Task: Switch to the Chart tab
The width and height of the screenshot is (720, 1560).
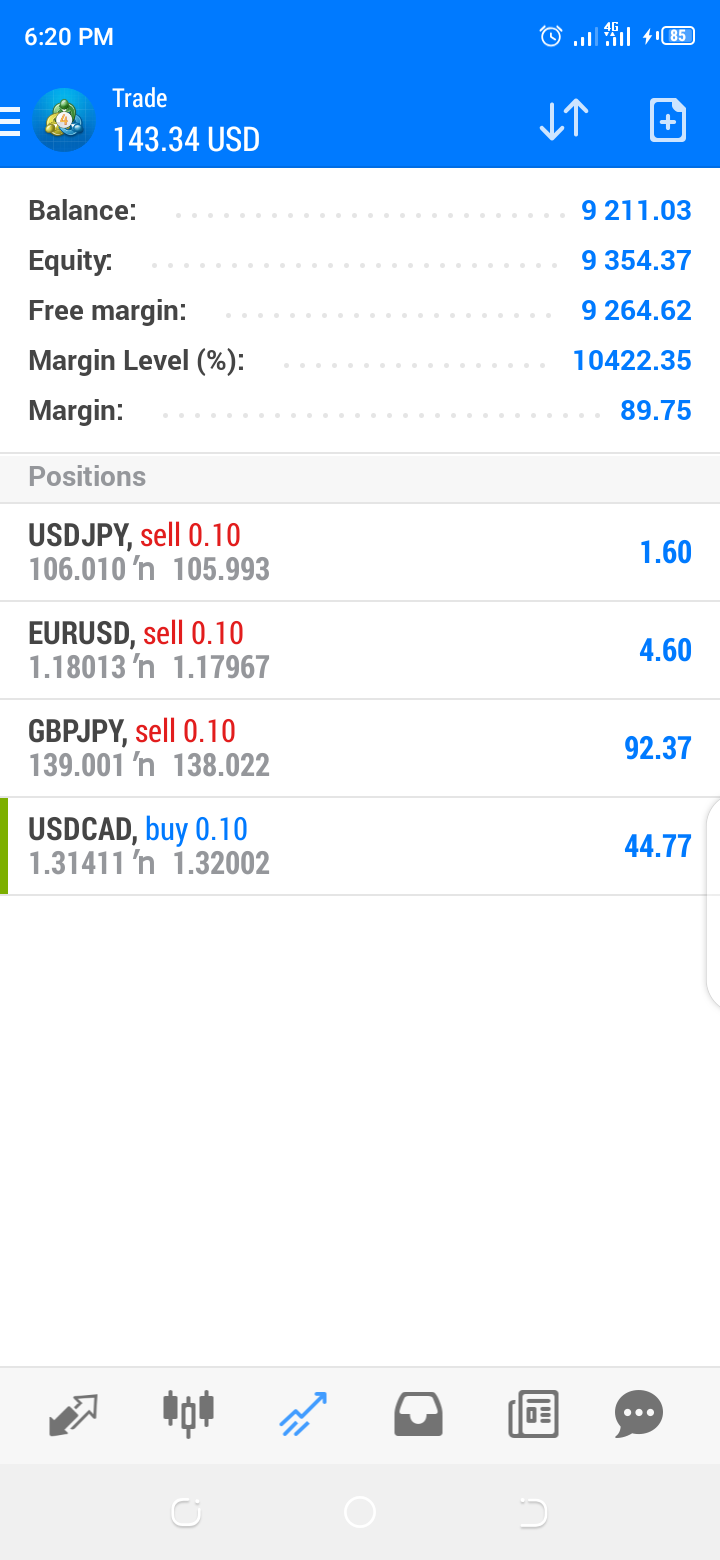Action: pos(188,1413)
